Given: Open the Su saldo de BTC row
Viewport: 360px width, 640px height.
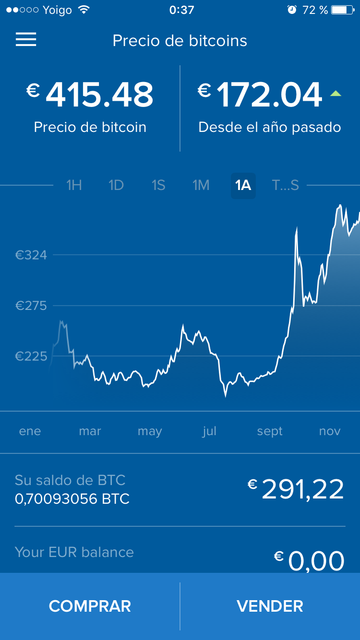Looking at the screenshot, I should click(180, 490).
